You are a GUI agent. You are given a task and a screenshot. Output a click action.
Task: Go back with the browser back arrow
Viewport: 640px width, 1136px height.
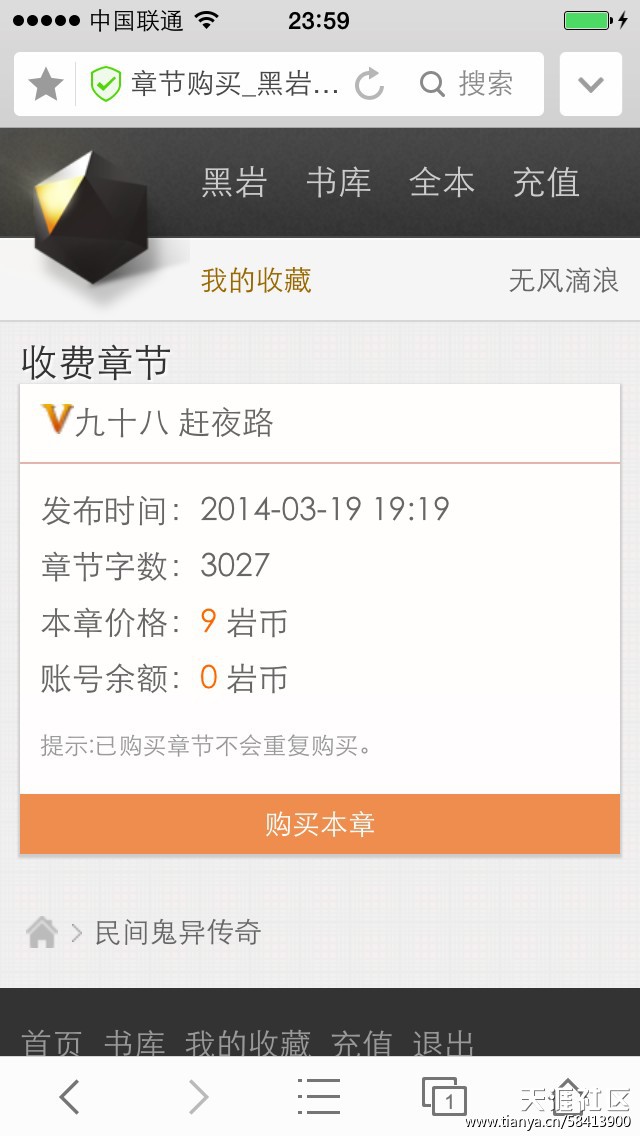pos(69,1097)
